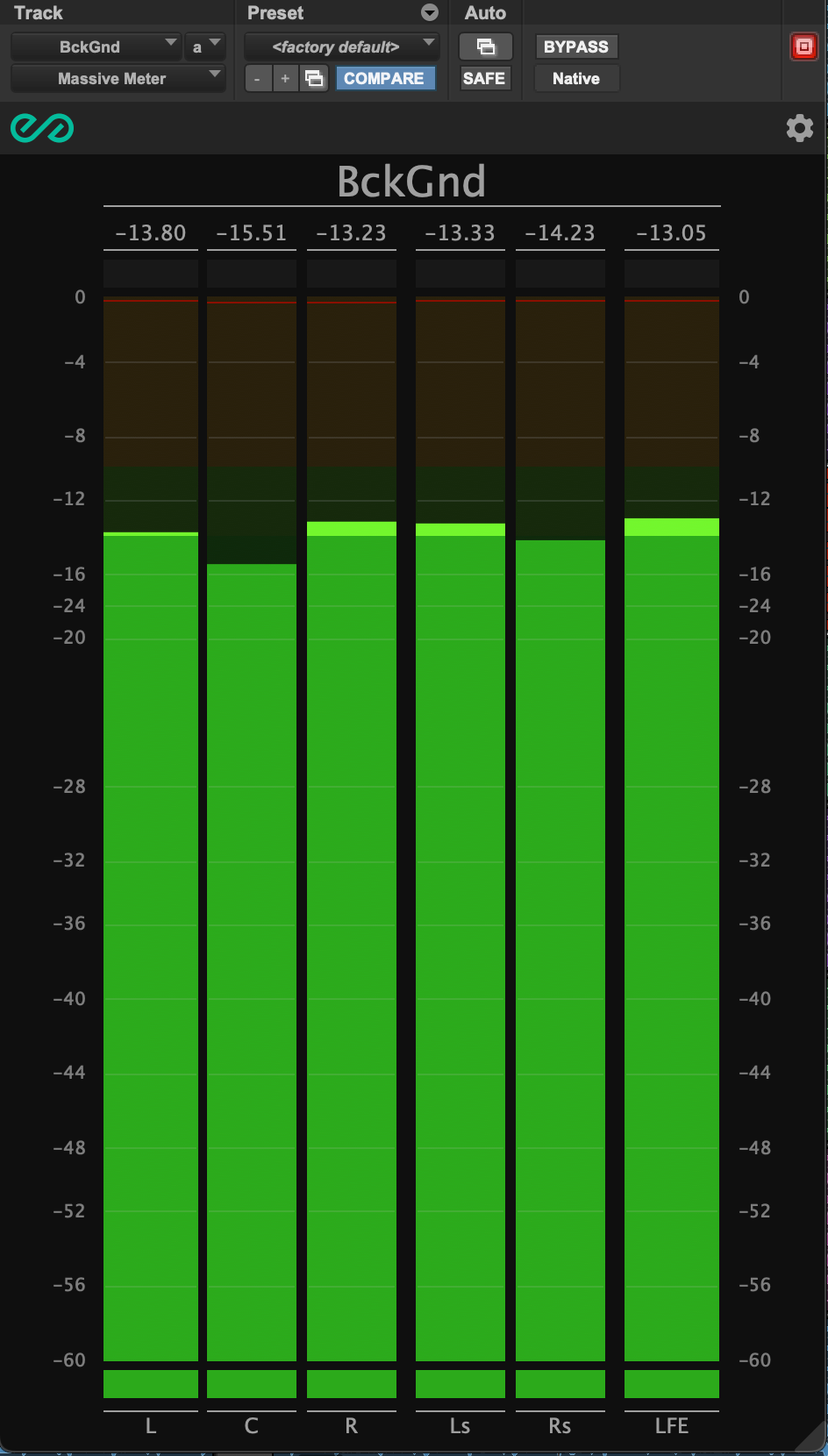Enable automation SAFE mode
The width and height of the screenshot is (828, 1456).
pyautogui.click(x=484, y=79)
